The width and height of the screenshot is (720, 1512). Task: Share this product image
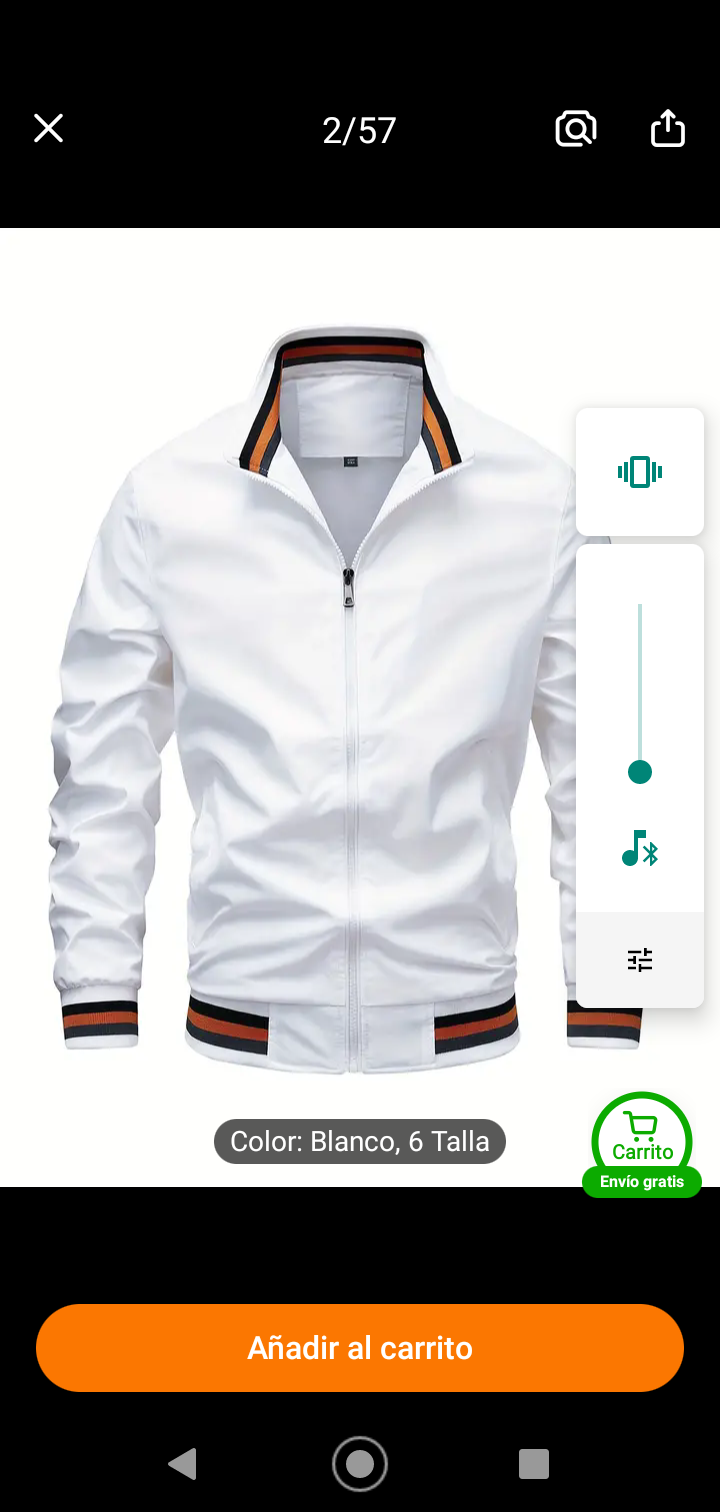tap(667, 129)
